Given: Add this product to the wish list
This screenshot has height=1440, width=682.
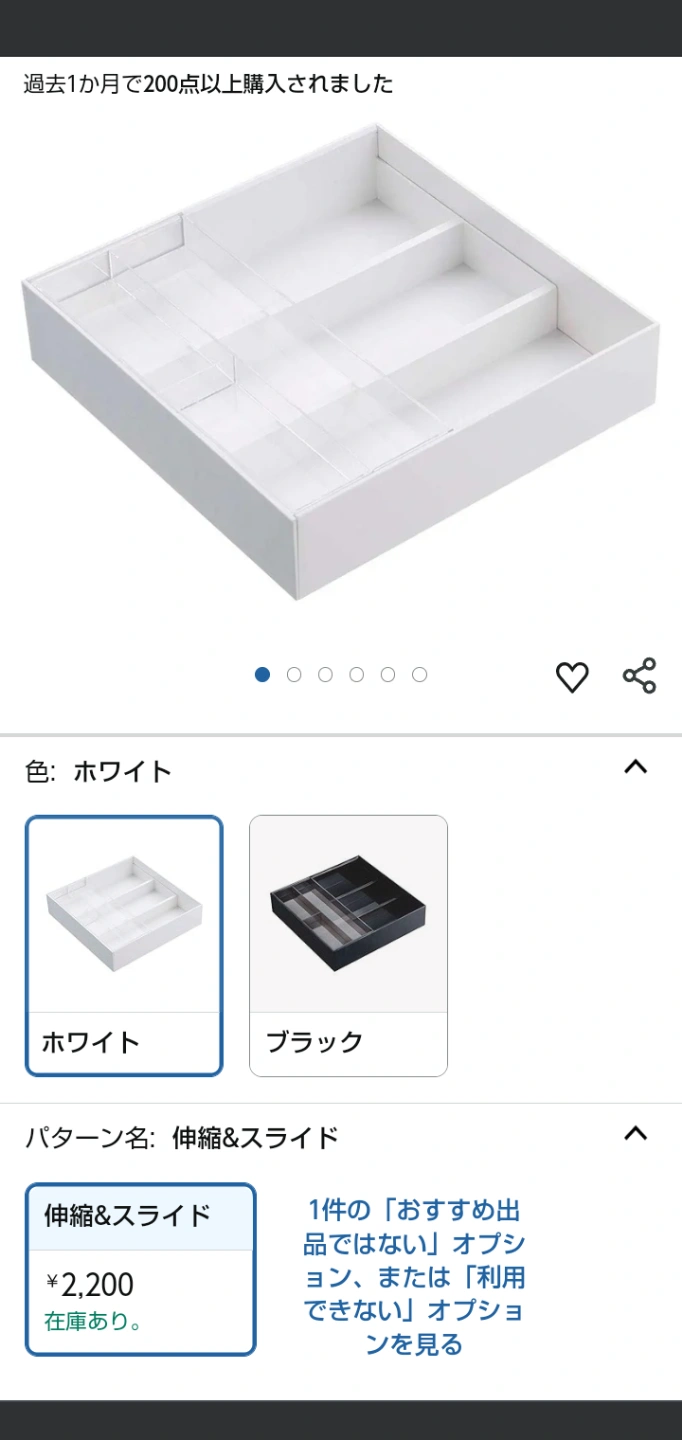Looking at the screenshot, I should point(572,677).
